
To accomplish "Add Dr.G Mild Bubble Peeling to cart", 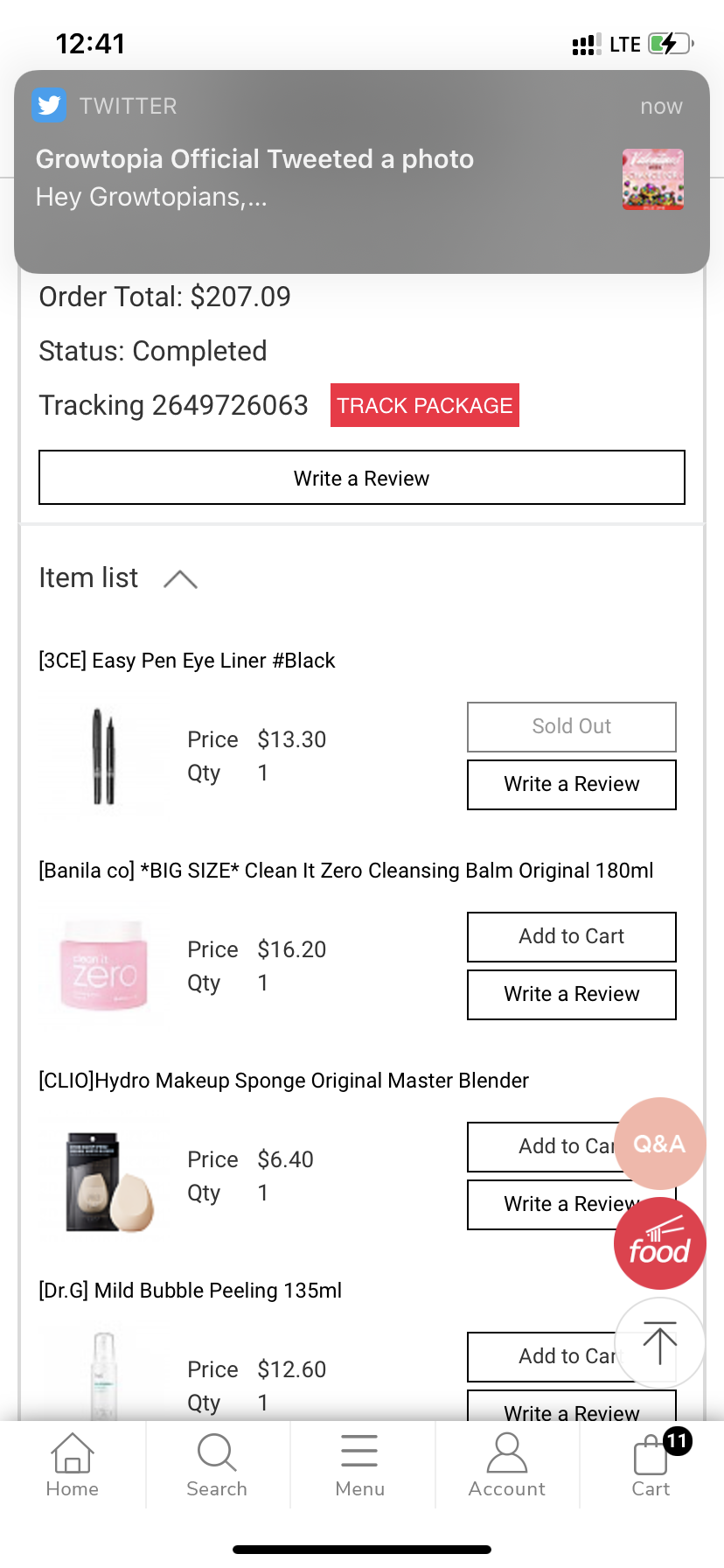I will coord(542,1357).
